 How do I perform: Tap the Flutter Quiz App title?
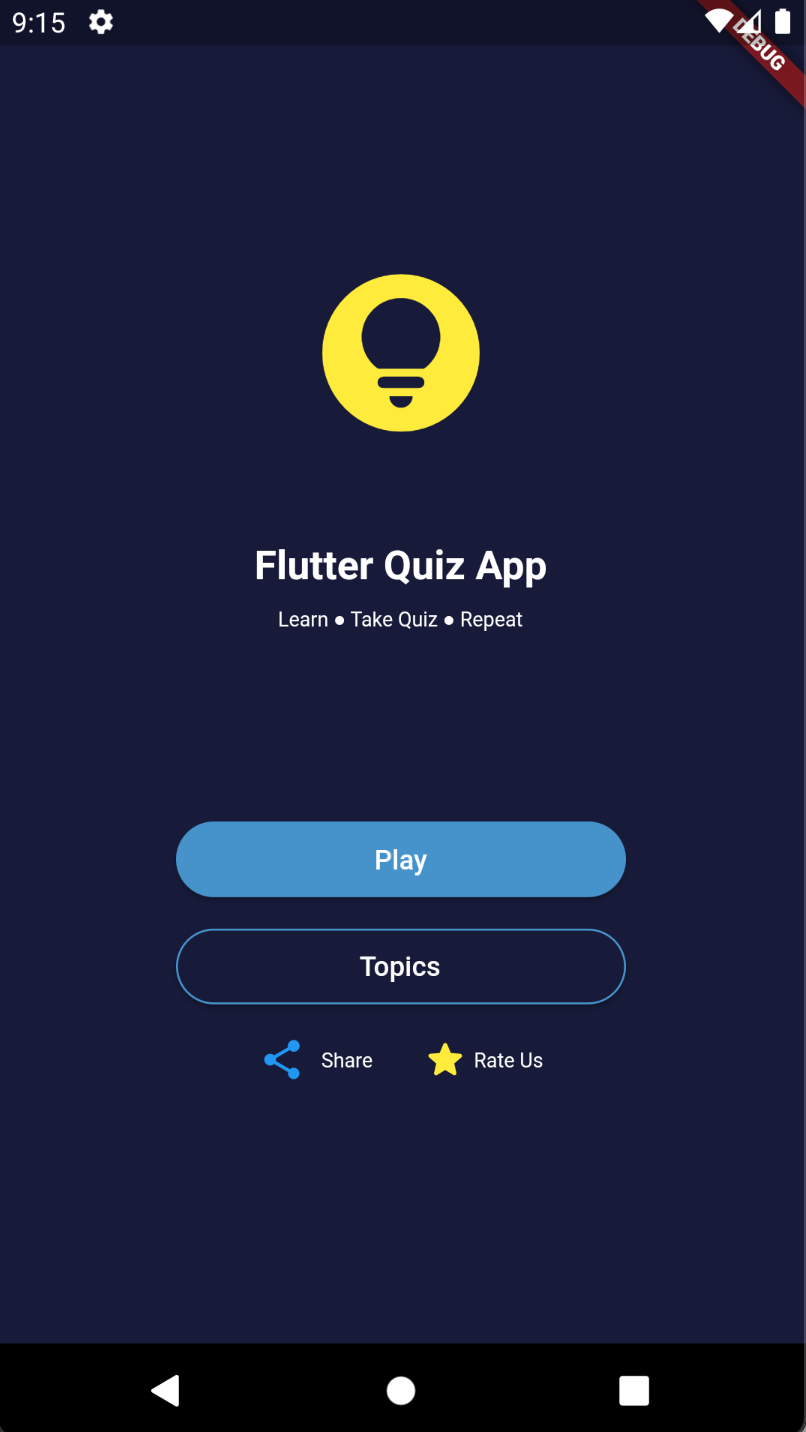401,565
